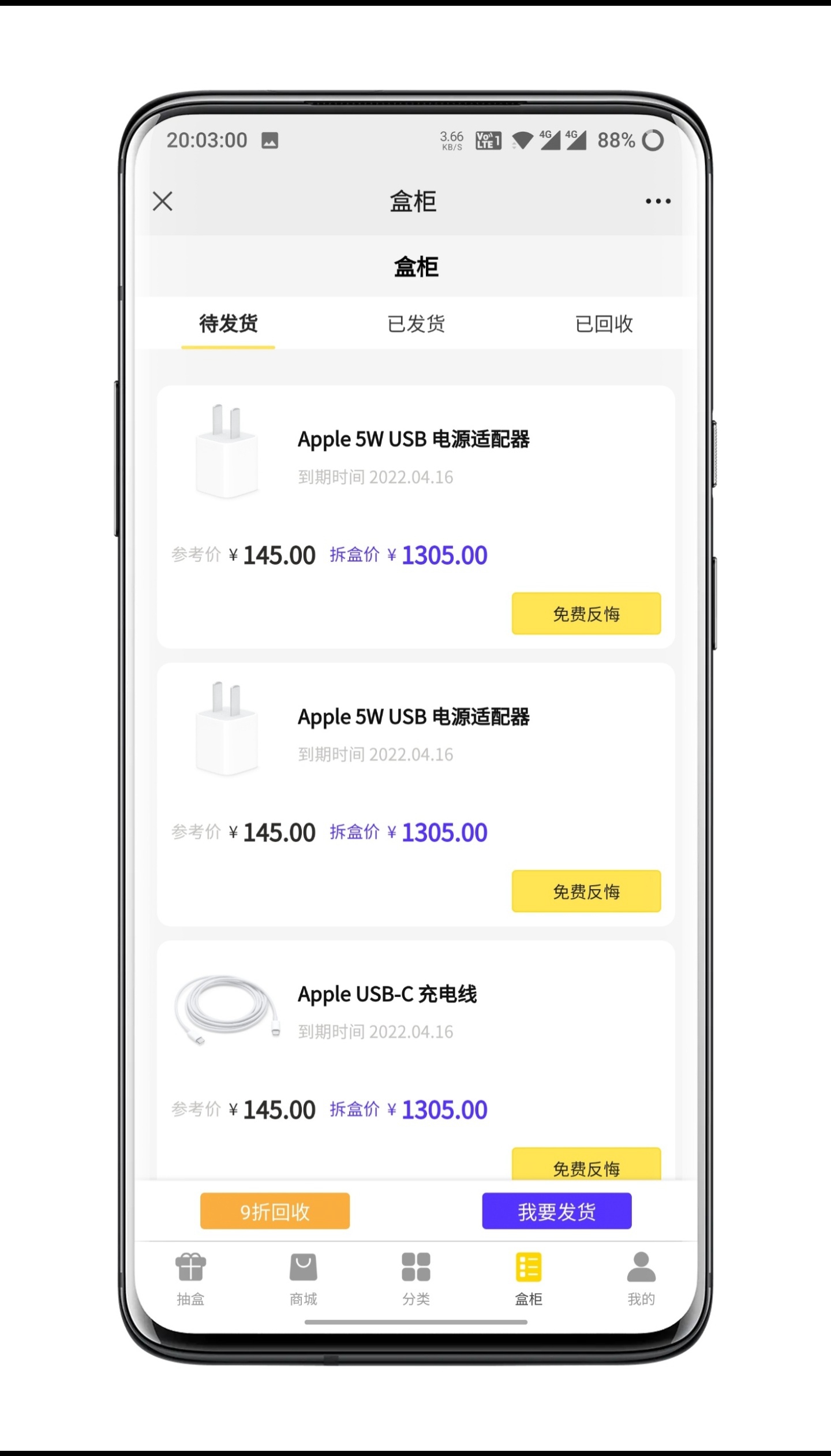Tap 免费反悔 for Apple USB-C 充电线
831x1456 pixels.
pos(586,1166)
